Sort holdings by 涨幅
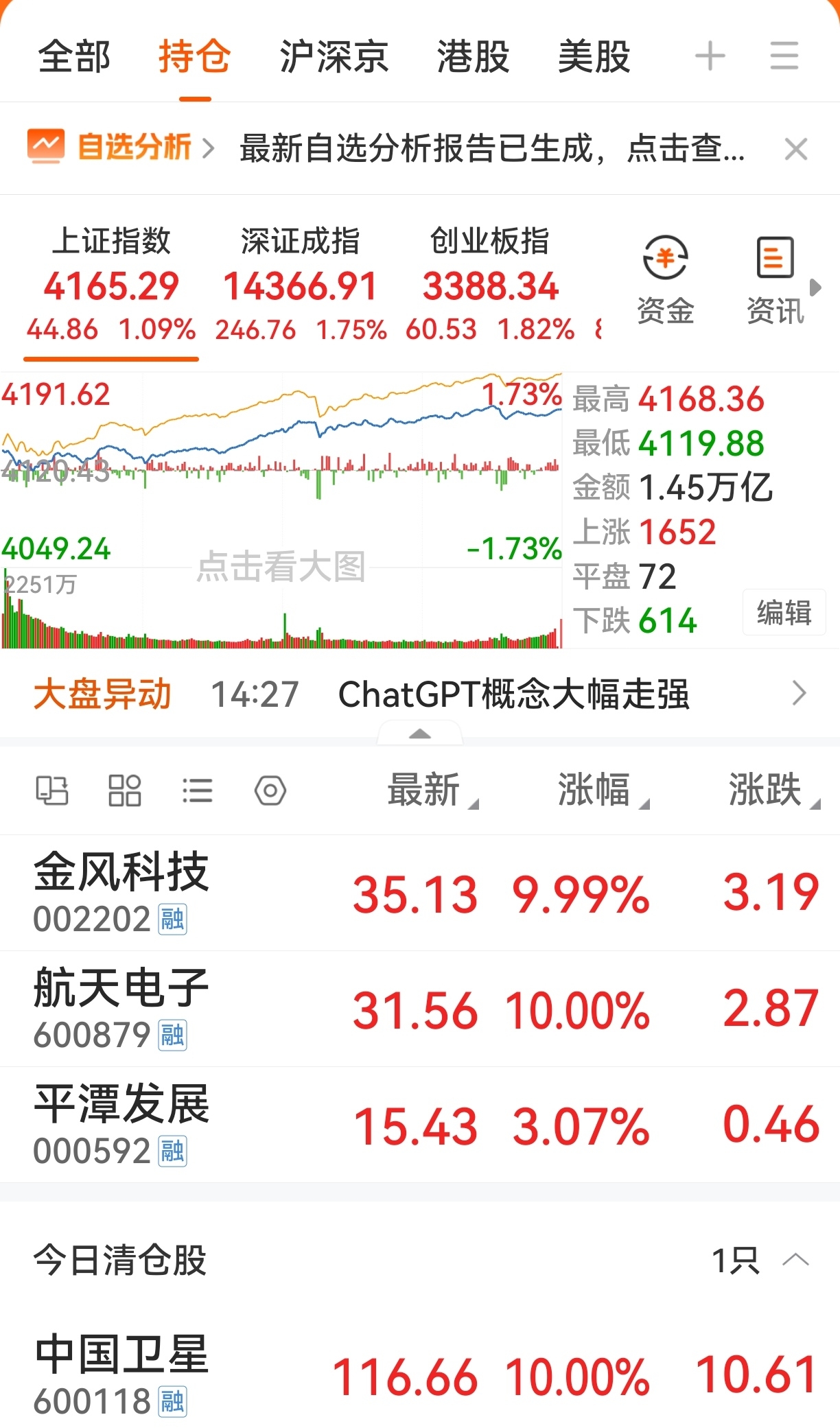The height and width of the screenshot is (1428, 840). (x=603, y=790)
